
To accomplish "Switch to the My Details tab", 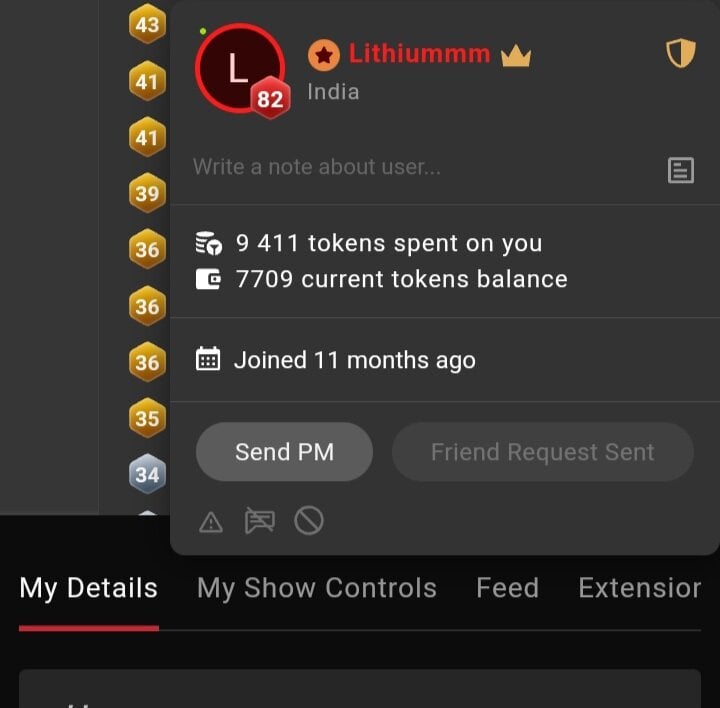I will click(88, 588).
